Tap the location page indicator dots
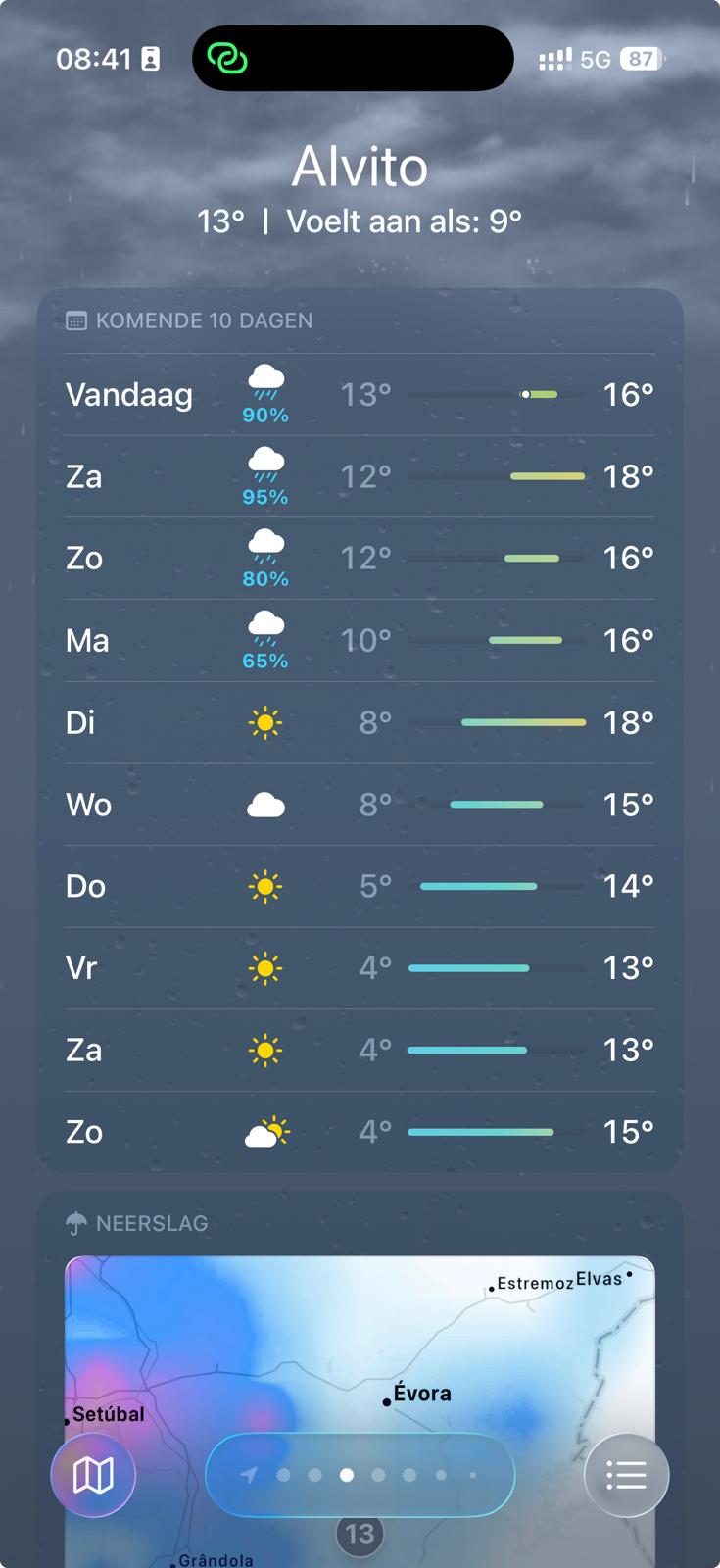 (360, 1475)
